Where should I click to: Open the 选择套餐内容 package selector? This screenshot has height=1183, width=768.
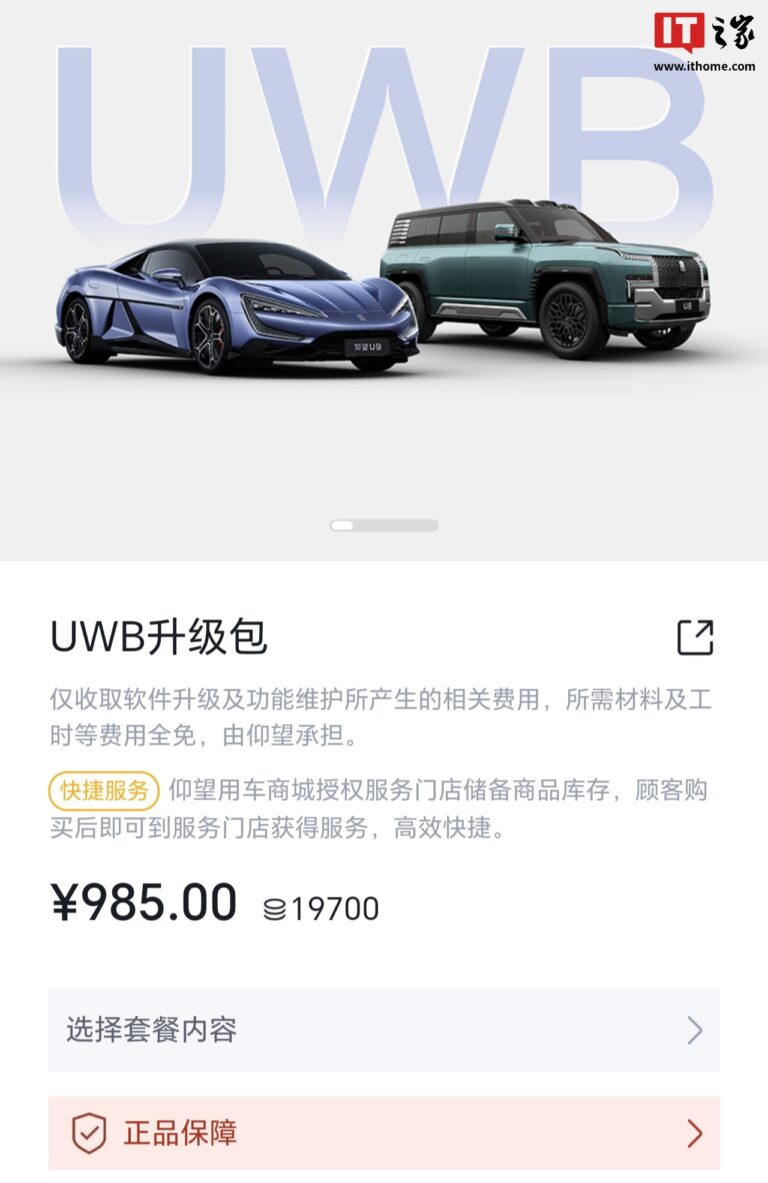[x=384, y=1030]
